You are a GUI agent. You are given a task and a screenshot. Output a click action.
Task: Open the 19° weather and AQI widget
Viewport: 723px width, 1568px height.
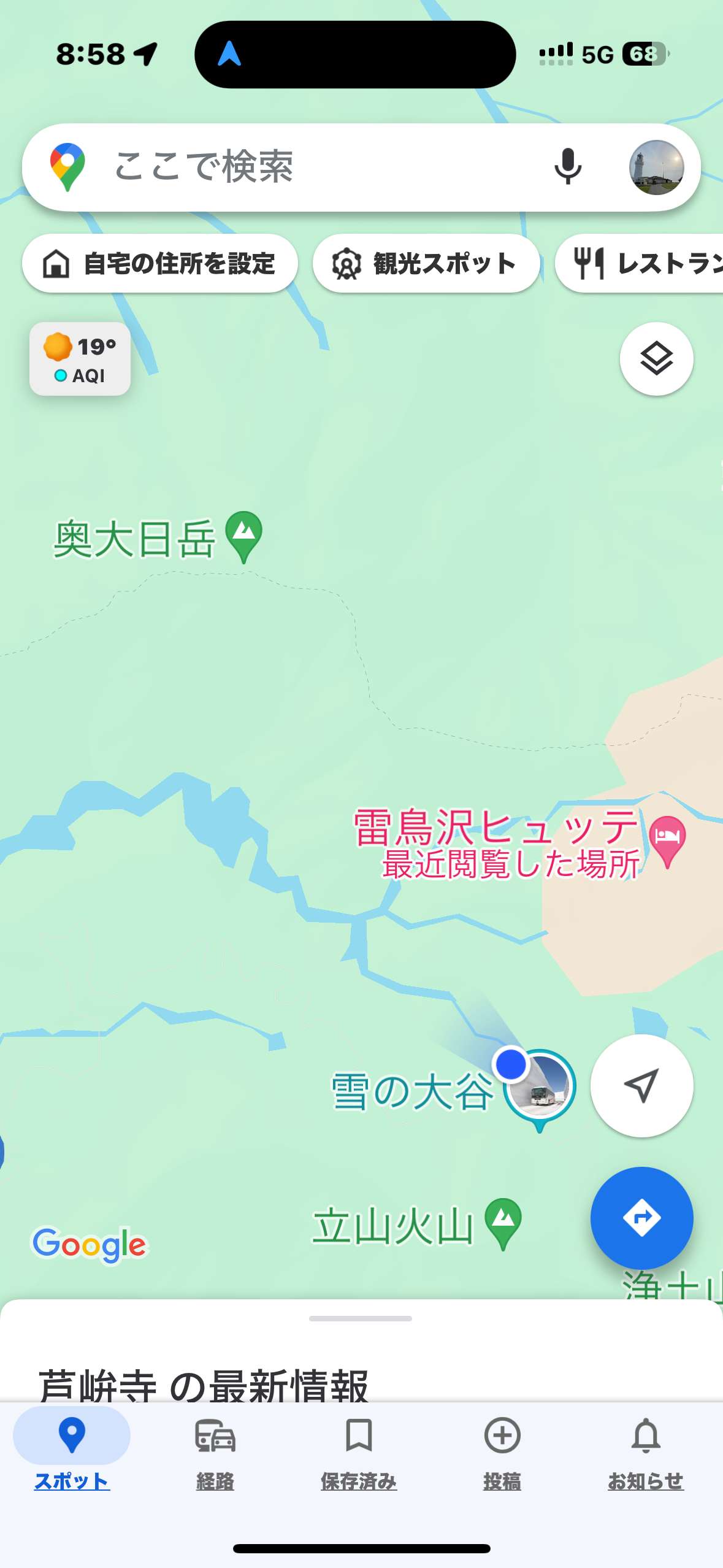80,359
